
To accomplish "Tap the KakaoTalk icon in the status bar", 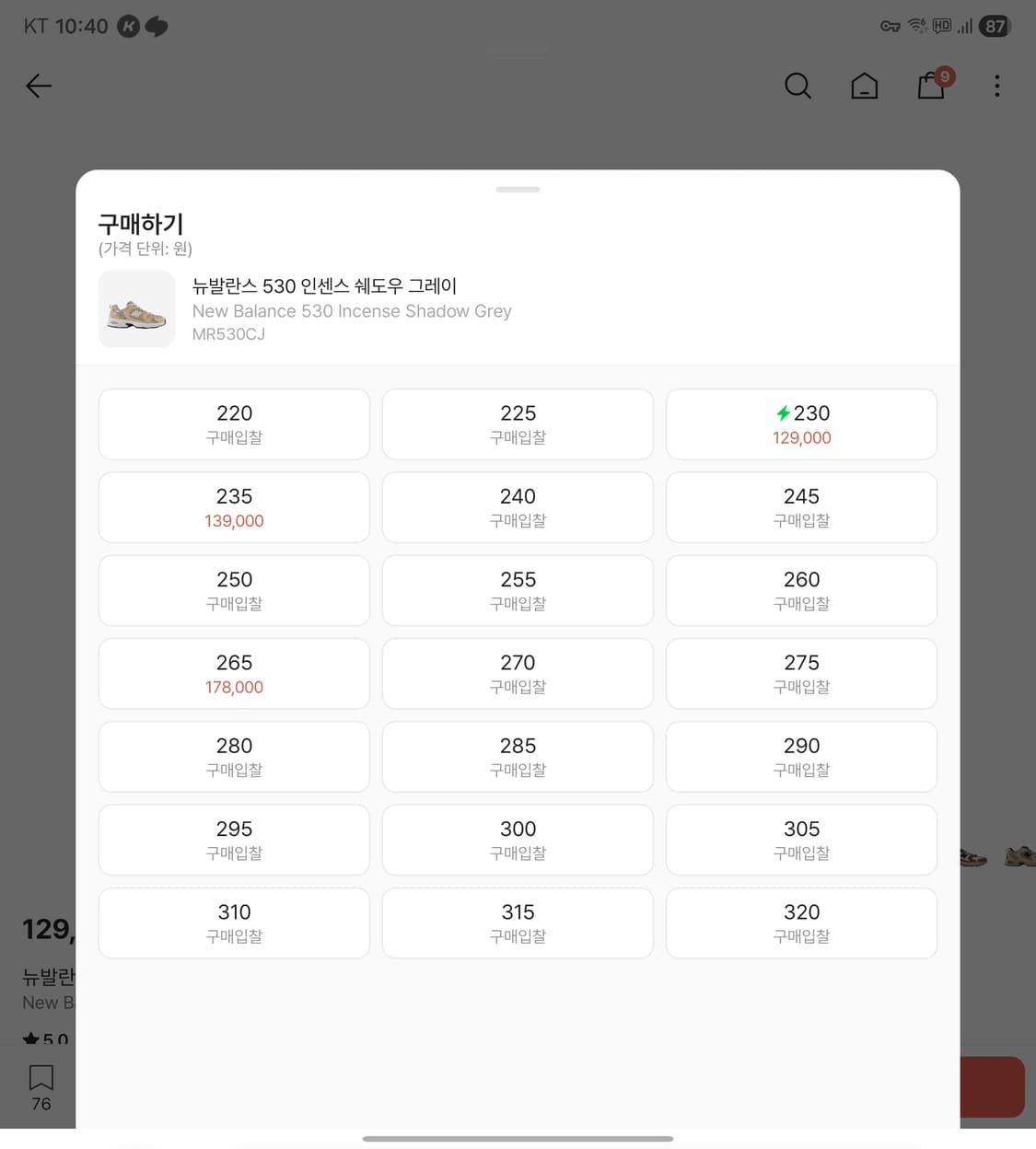I will [129, 26].
